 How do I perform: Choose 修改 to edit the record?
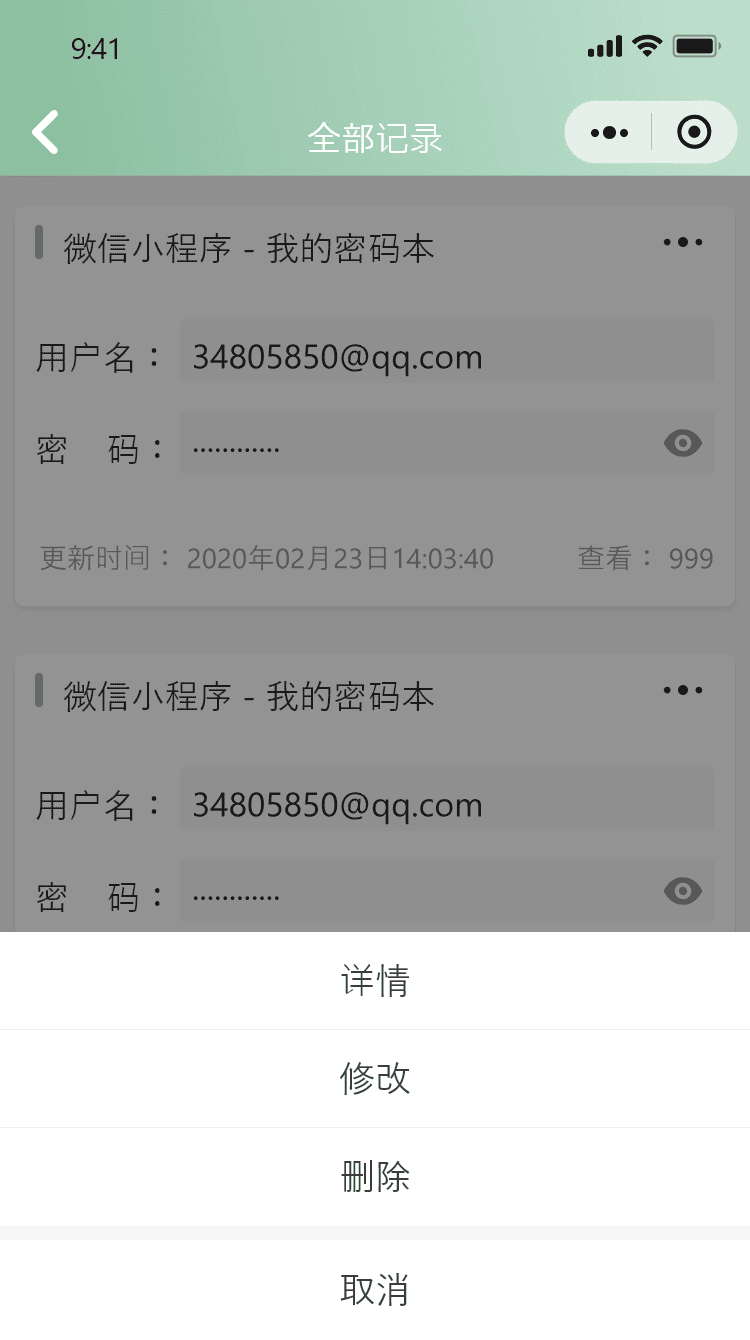375,1079
